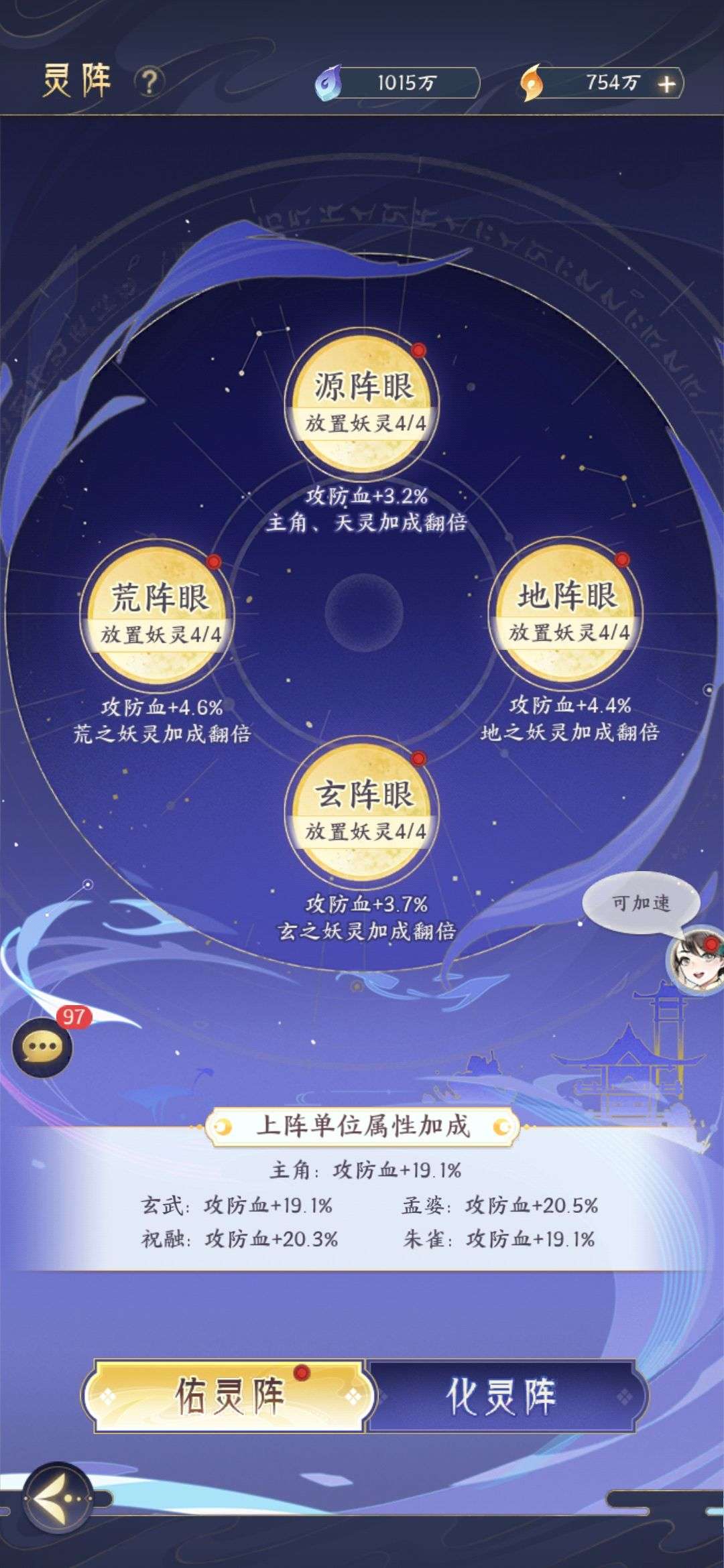The height and width of the screenshot is (1568, 724).
Task: Switch to the 佑灵阵 tab
Action: click(x=228, y=1396)
